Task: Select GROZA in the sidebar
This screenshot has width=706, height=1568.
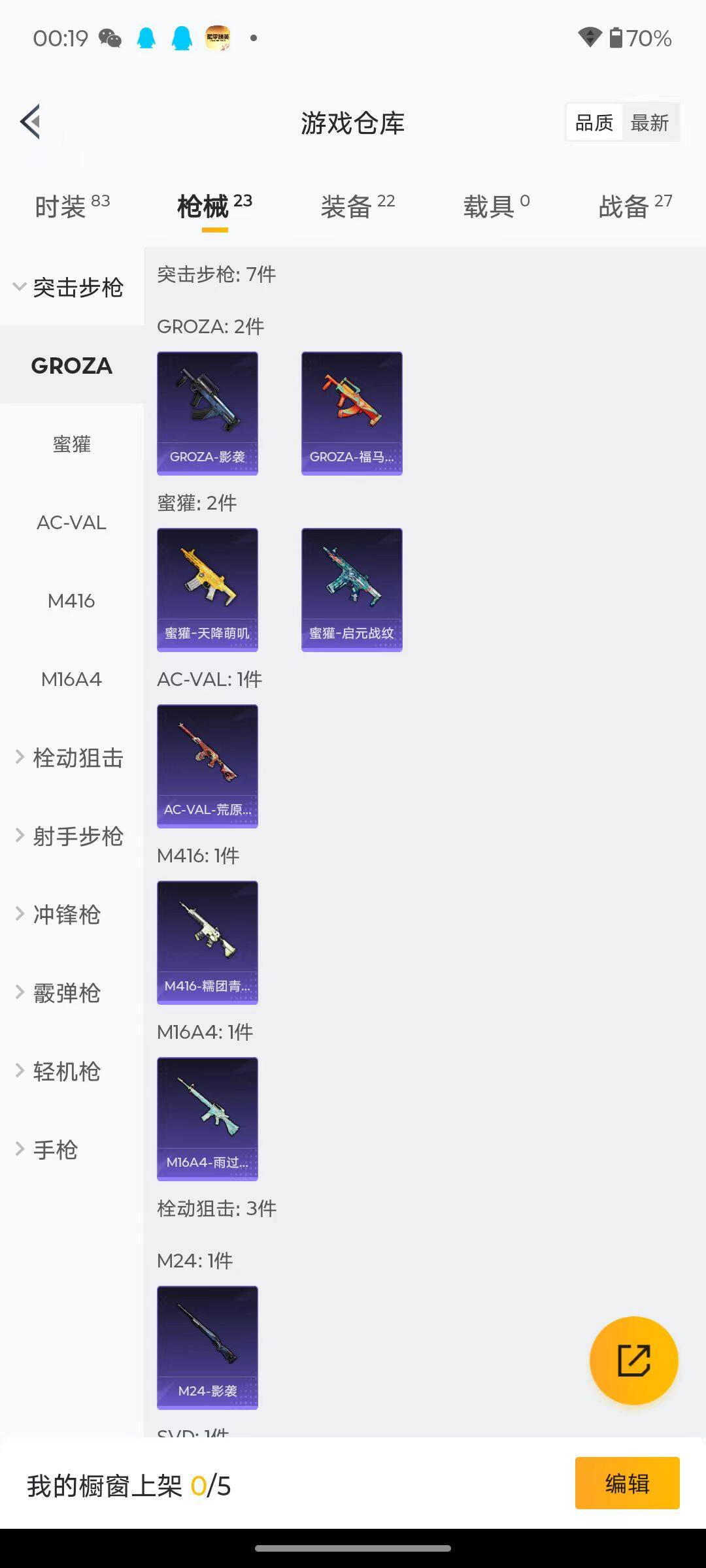Action: (x=72, y=366)
